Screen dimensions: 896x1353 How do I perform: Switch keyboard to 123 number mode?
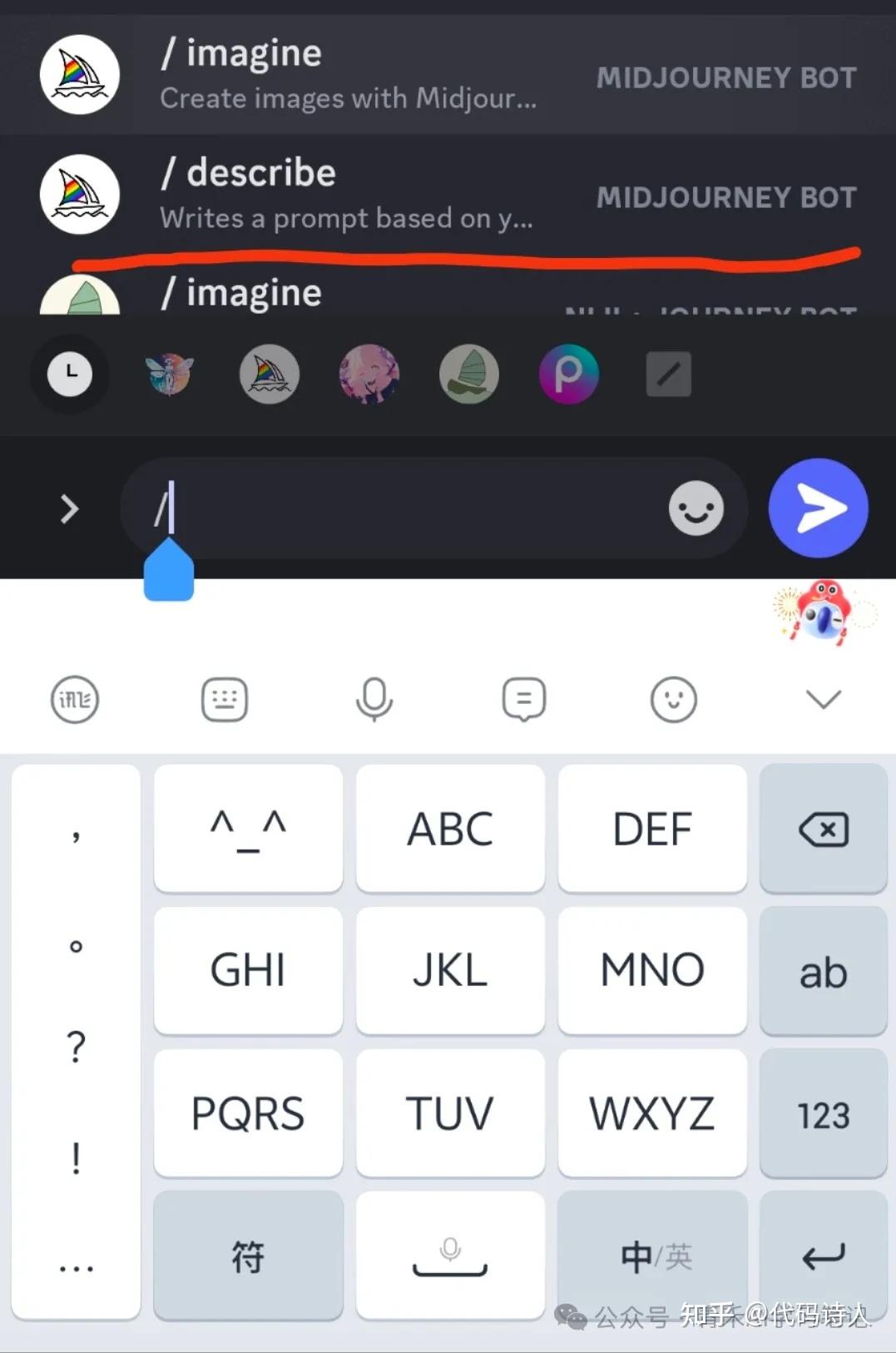pyautogui.click(x=823, y=1113)
